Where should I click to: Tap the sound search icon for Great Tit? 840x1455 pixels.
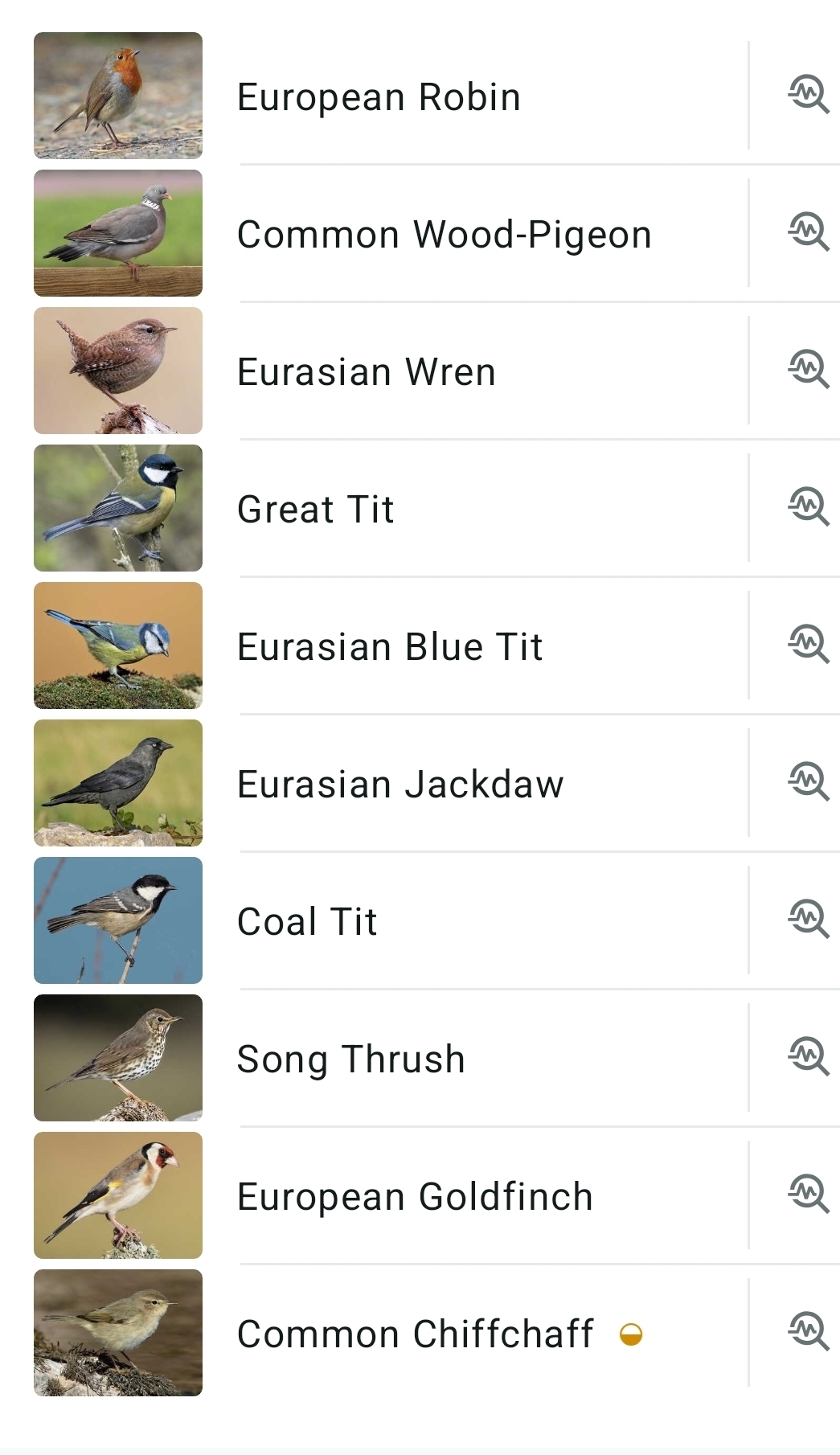[x=807, y=507]
